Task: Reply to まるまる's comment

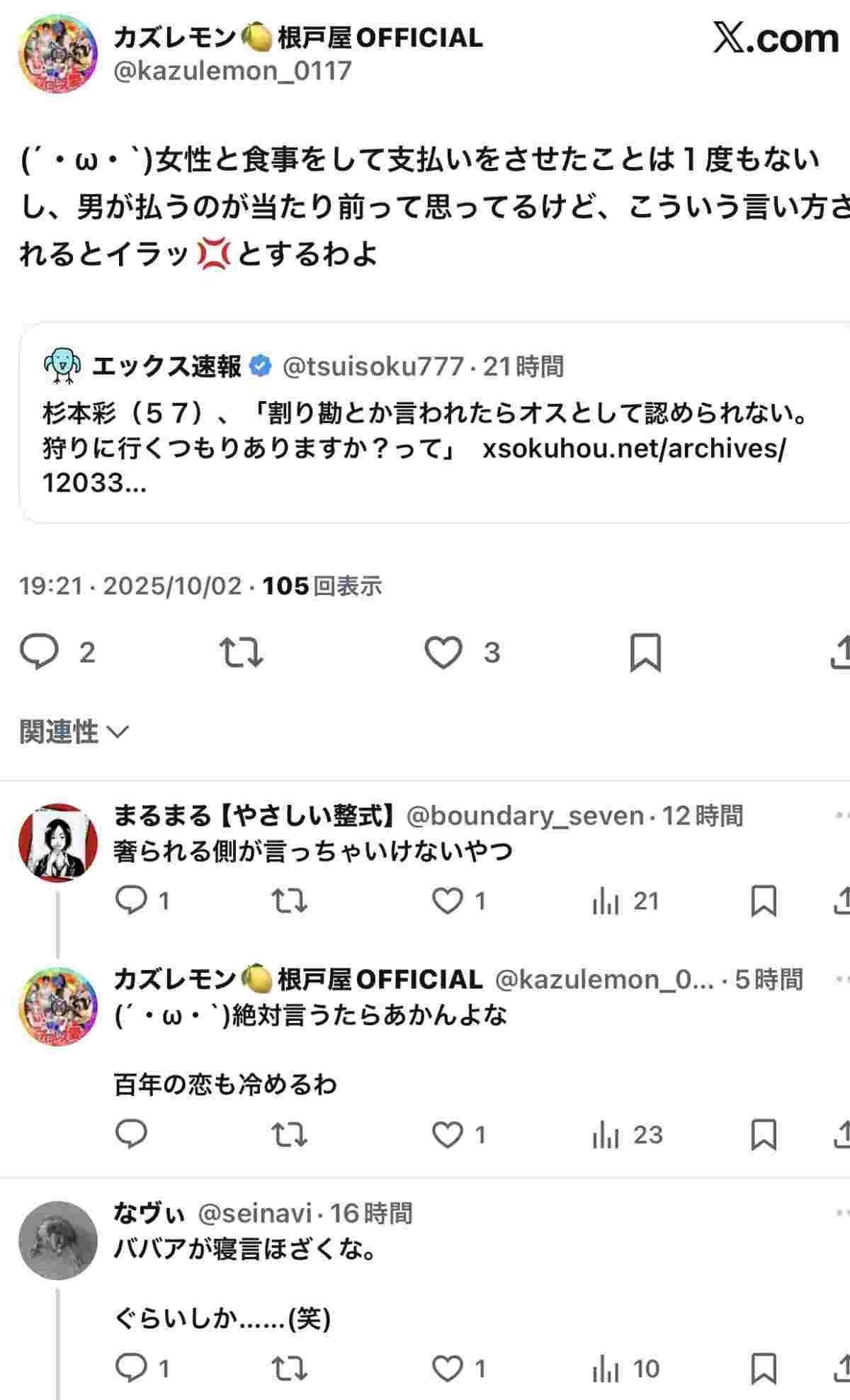Action: point(131,901)
